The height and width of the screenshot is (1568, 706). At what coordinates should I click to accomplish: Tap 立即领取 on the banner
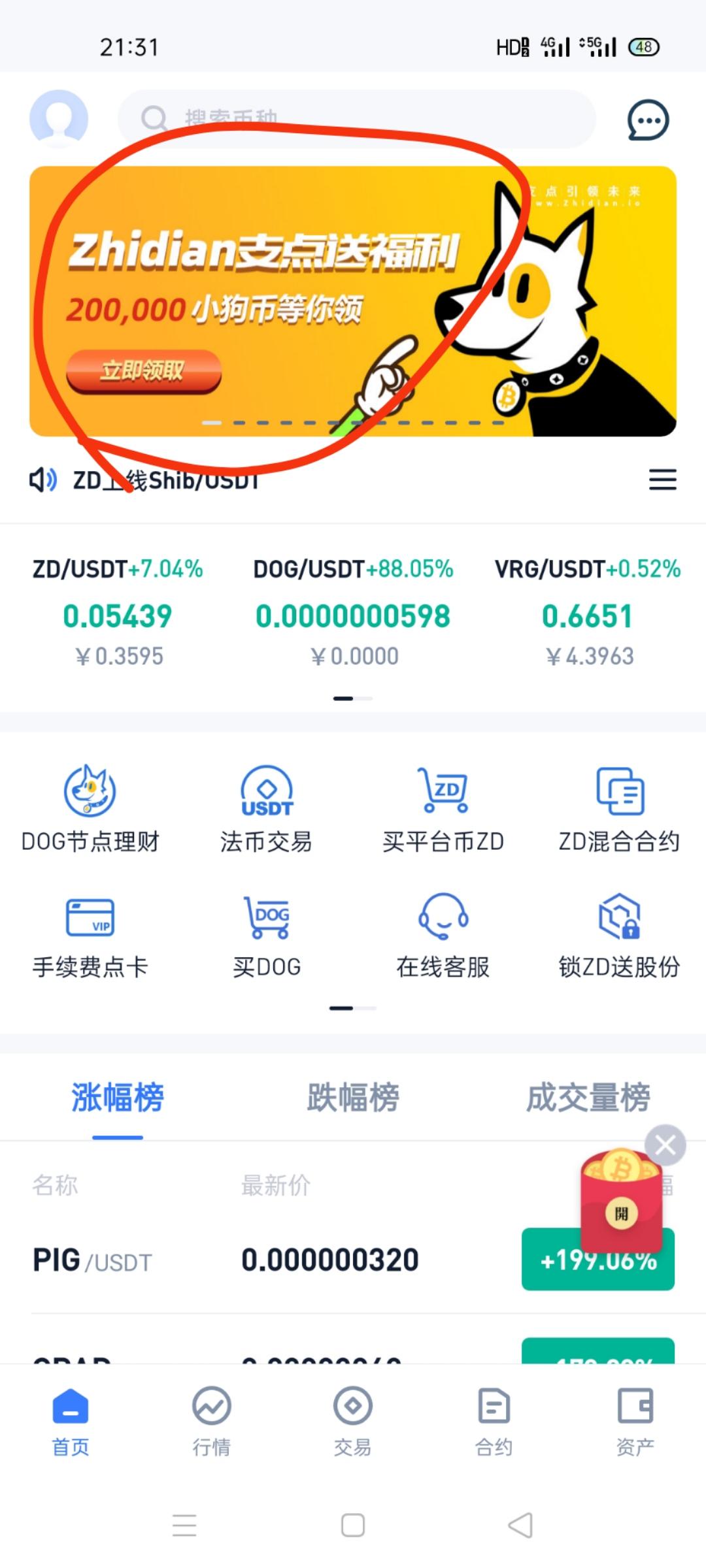[144, 372]
